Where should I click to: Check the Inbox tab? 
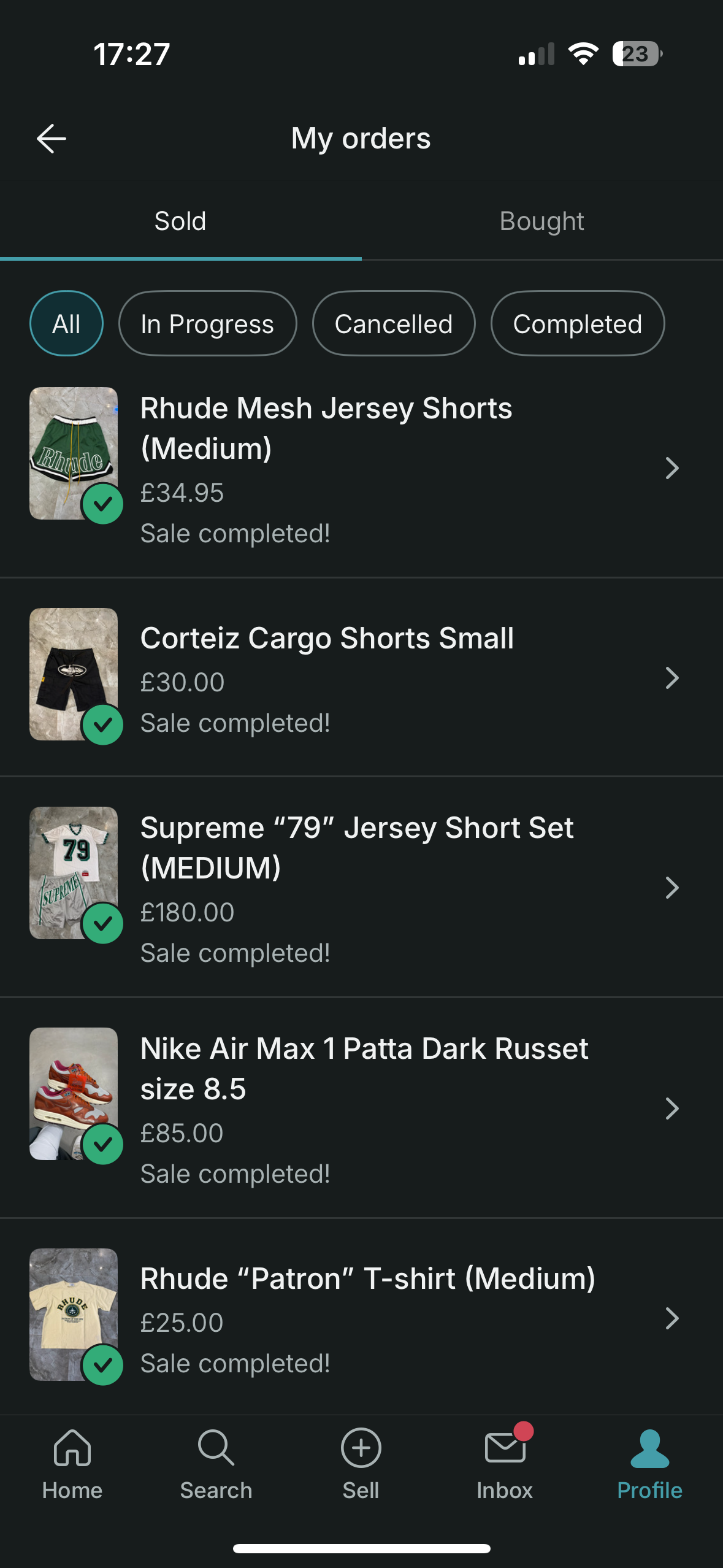505,1464
